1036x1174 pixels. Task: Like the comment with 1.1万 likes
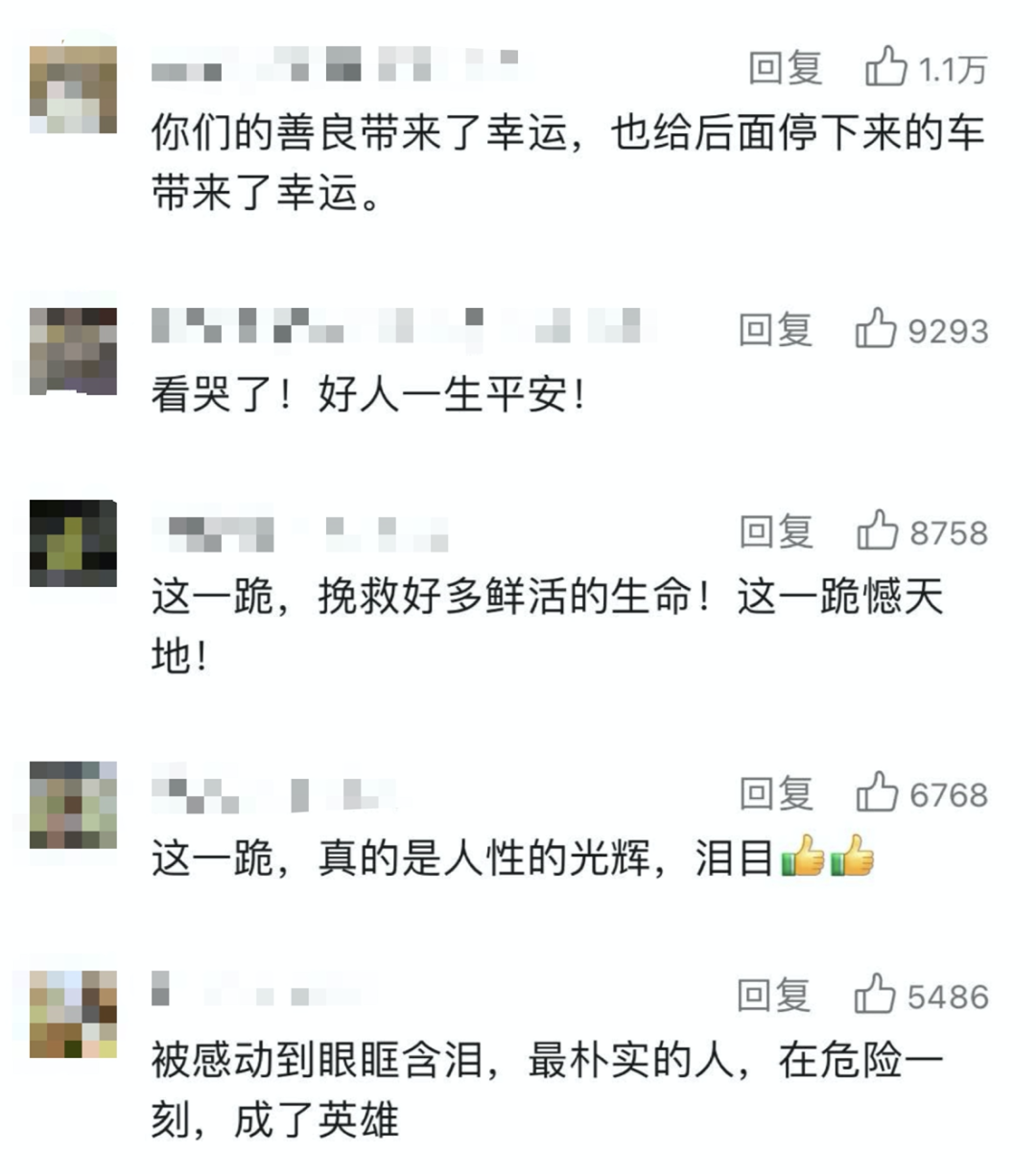coord(885,68)
